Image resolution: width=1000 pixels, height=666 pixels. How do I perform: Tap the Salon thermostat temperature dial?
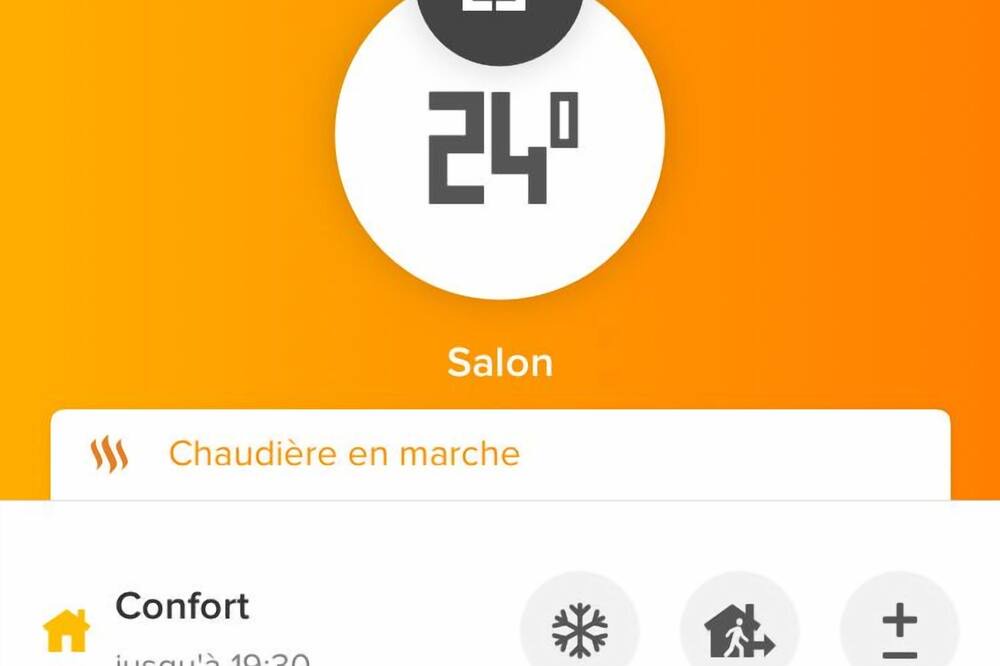click(x=500, y=148)
